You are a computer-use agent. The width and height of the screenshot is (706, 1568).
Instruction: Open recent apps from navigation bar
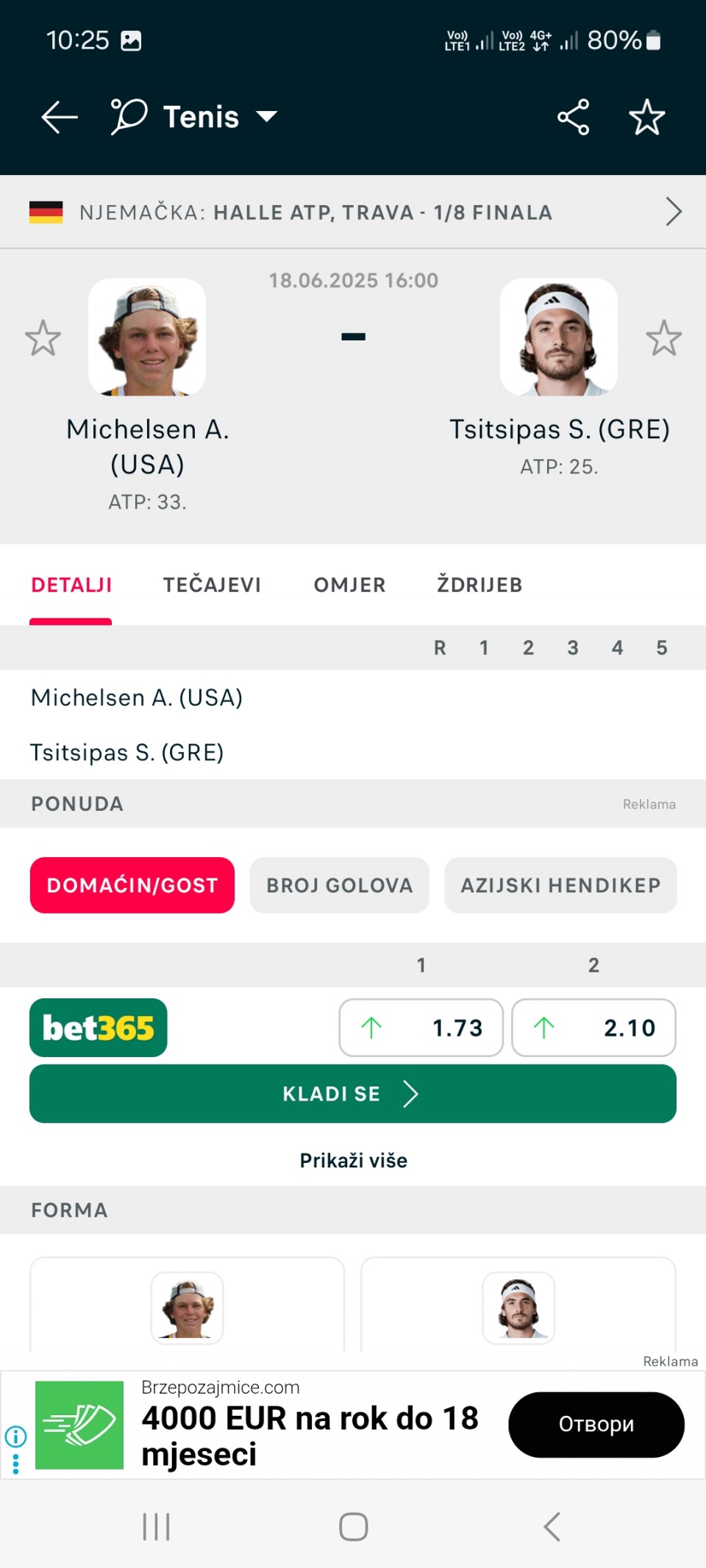point(156,1527)
